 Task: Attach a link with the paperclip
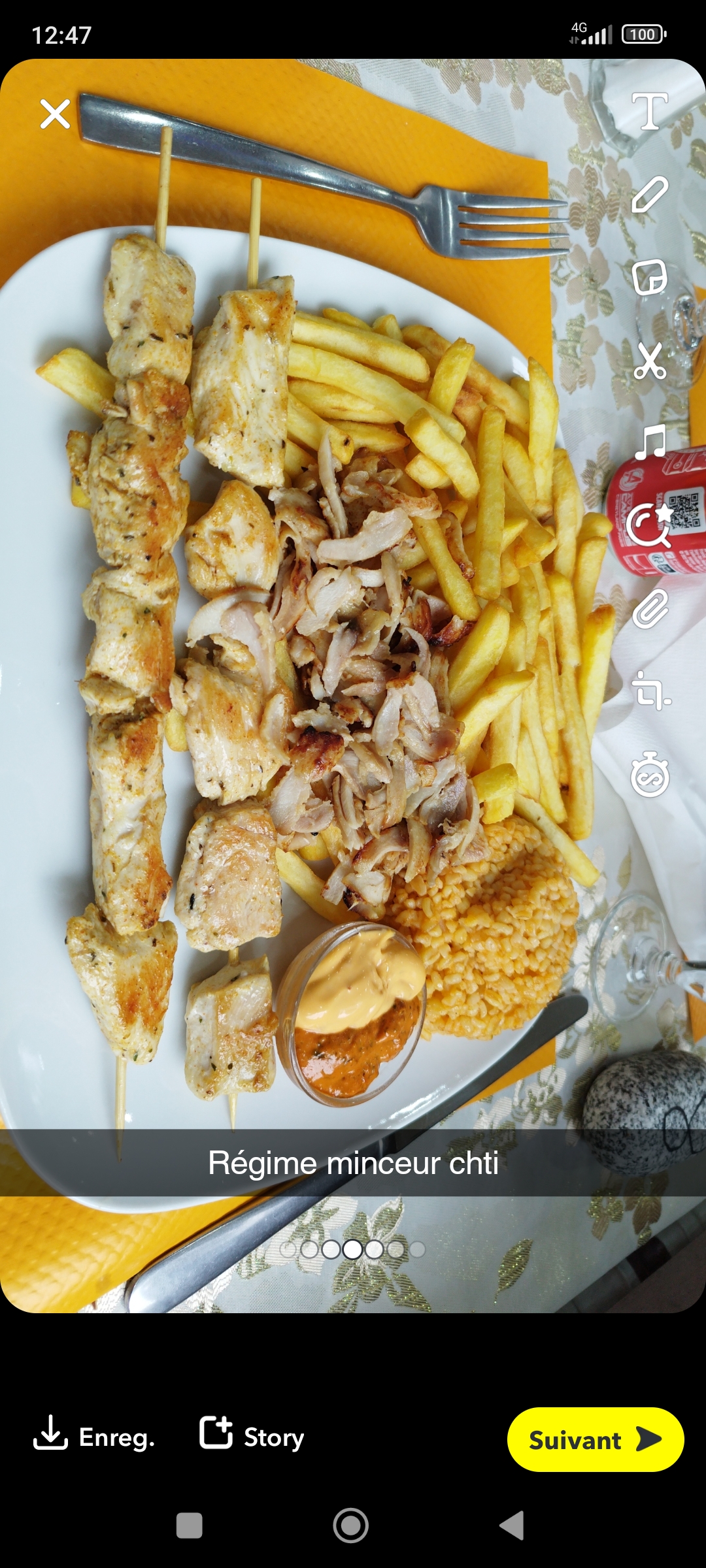[x=650, y=609]
